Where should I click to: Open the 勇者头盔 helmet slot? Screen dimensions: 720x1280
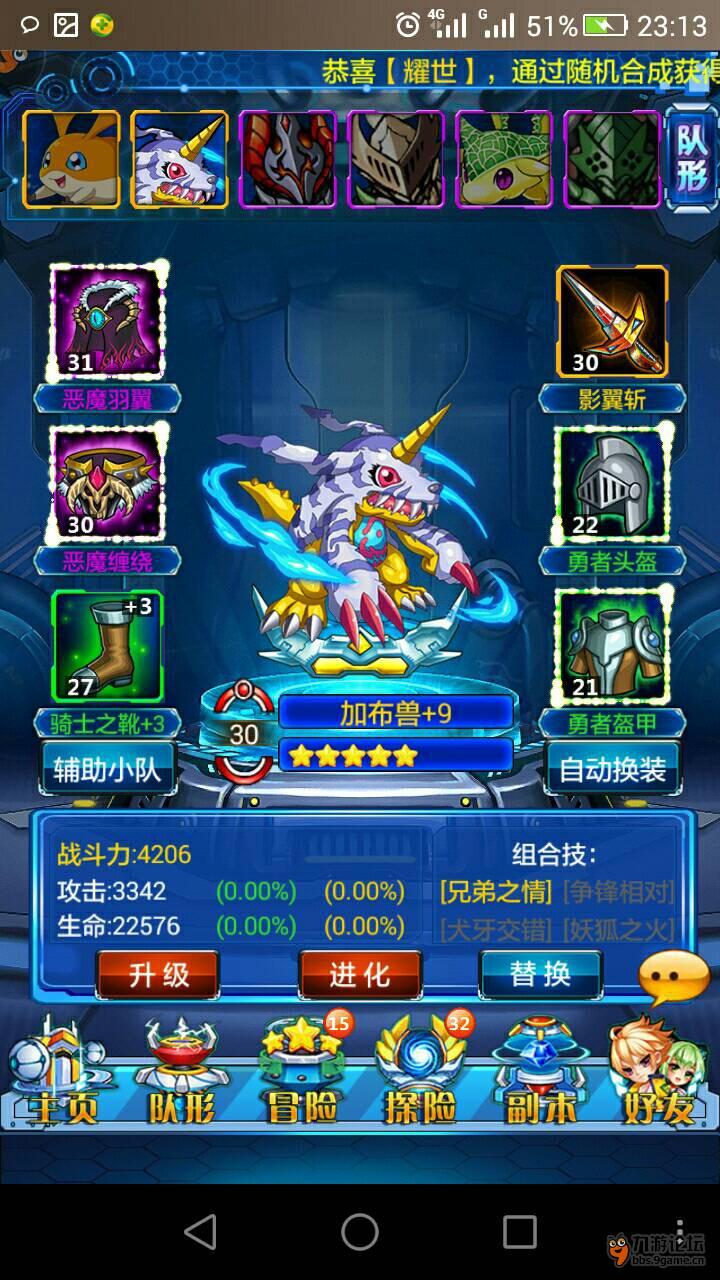612,484
